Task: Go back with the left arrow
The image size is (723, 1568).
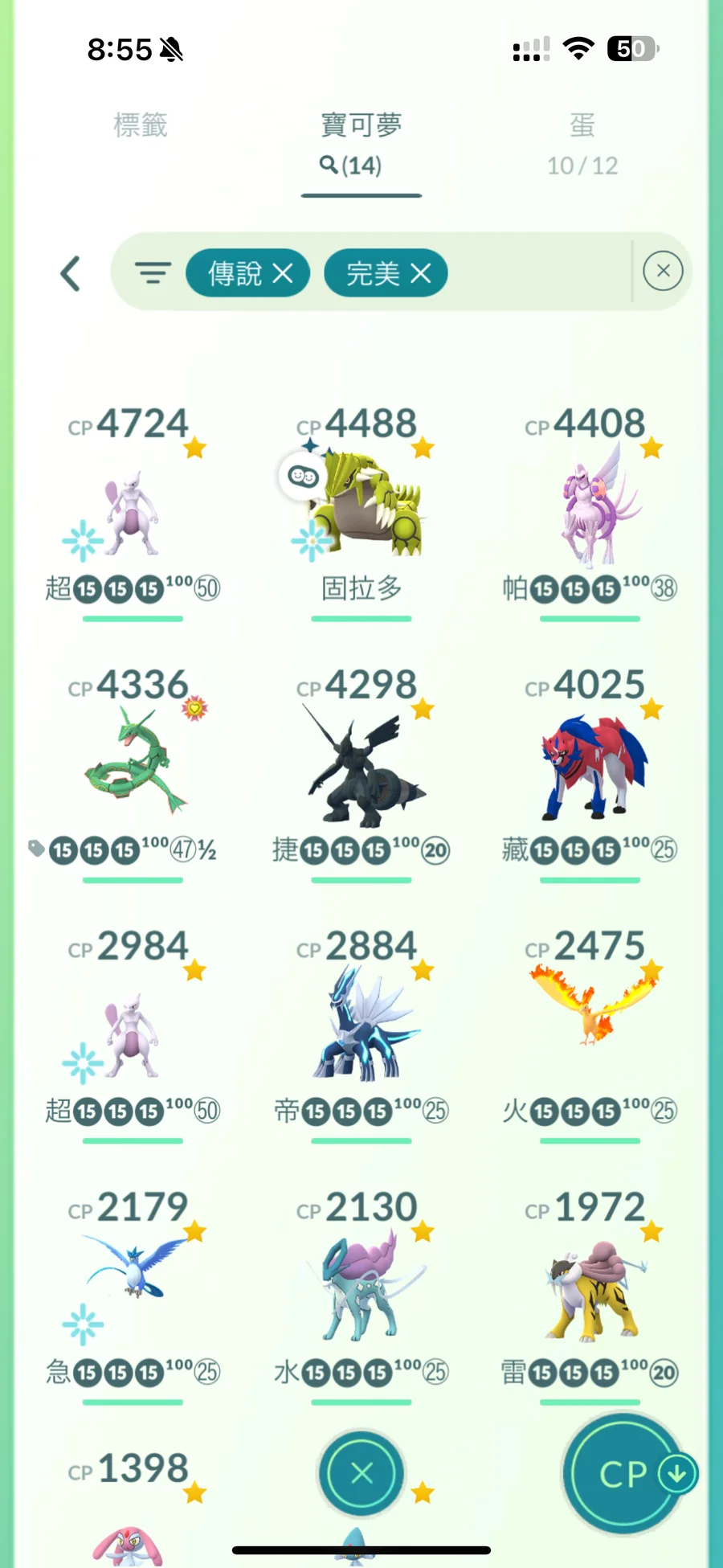Action: pyautogui.click(x=71, y=274)
